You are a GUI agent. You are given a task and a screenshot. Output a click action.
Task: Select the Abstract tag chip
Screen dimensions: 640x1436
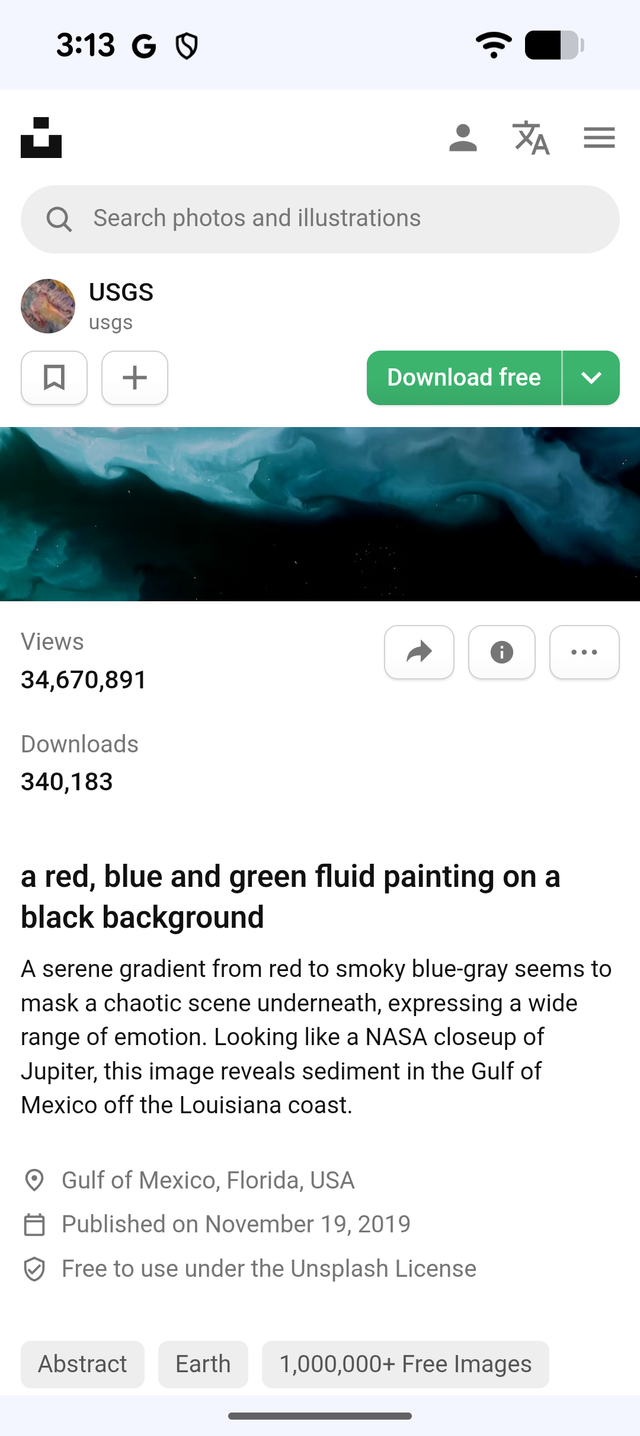pos(83,1364)
